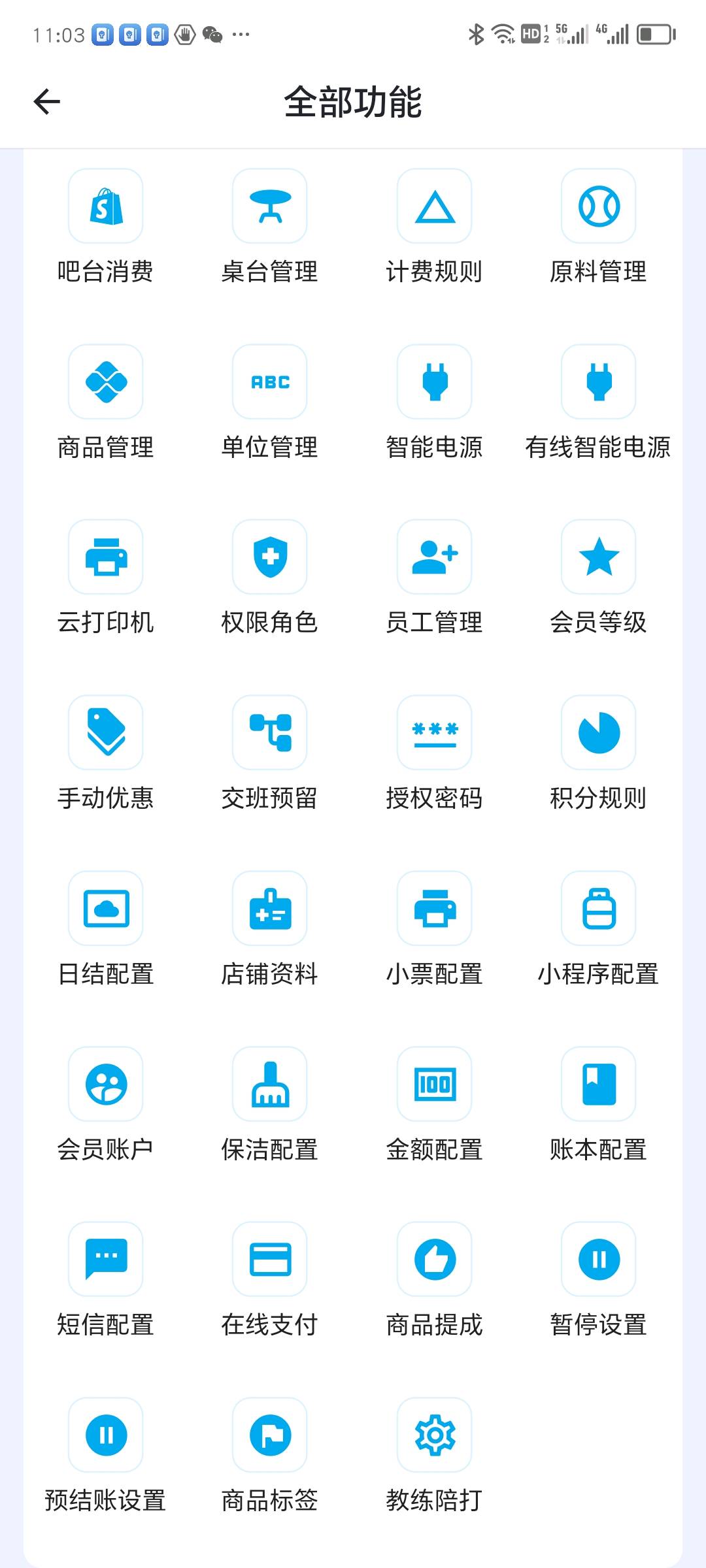Go back using the top-left arrow

click(x=46, y=102)
